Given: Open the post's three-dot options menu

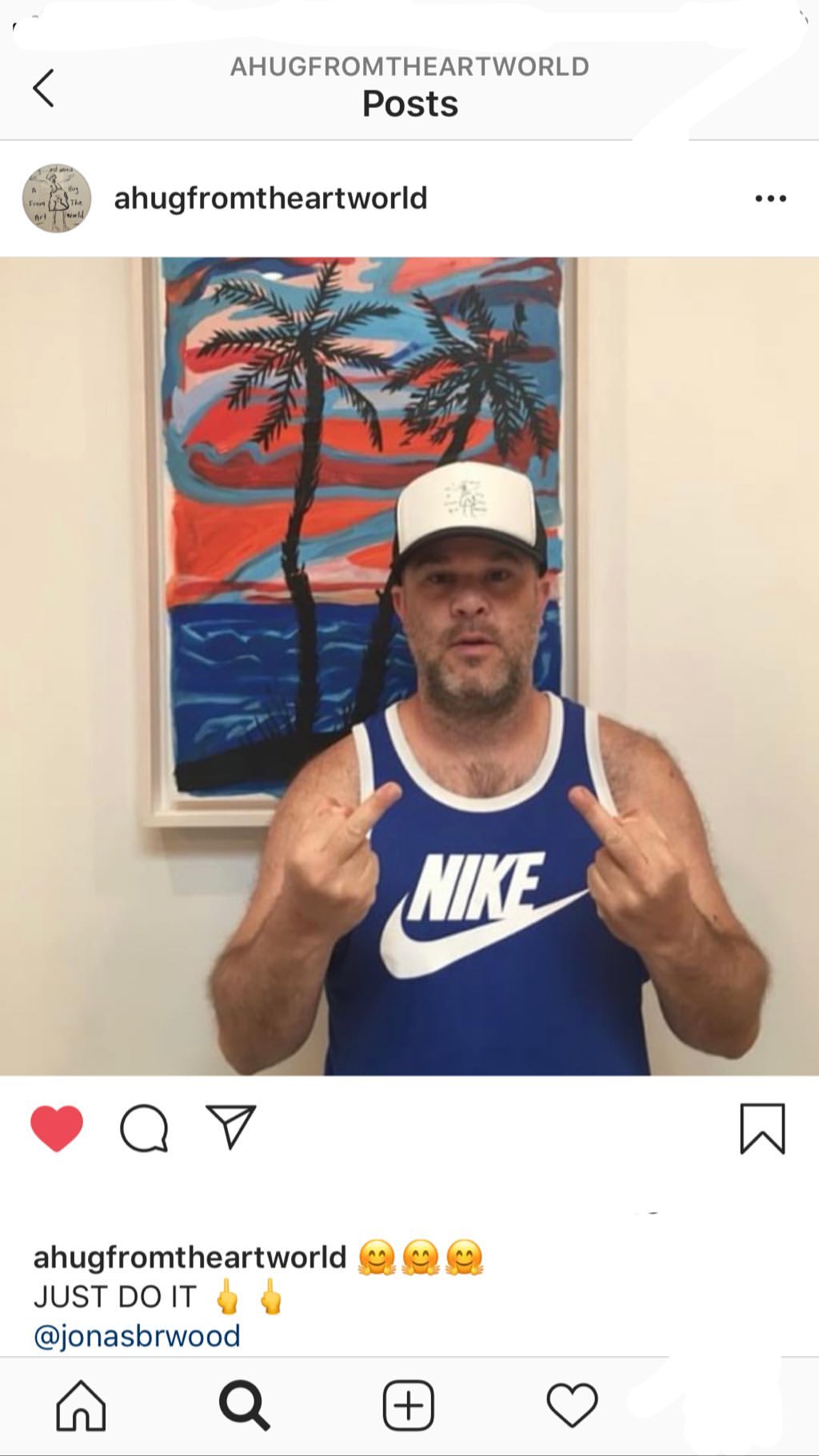Looking at the screenshot, I should click(770, 198).
